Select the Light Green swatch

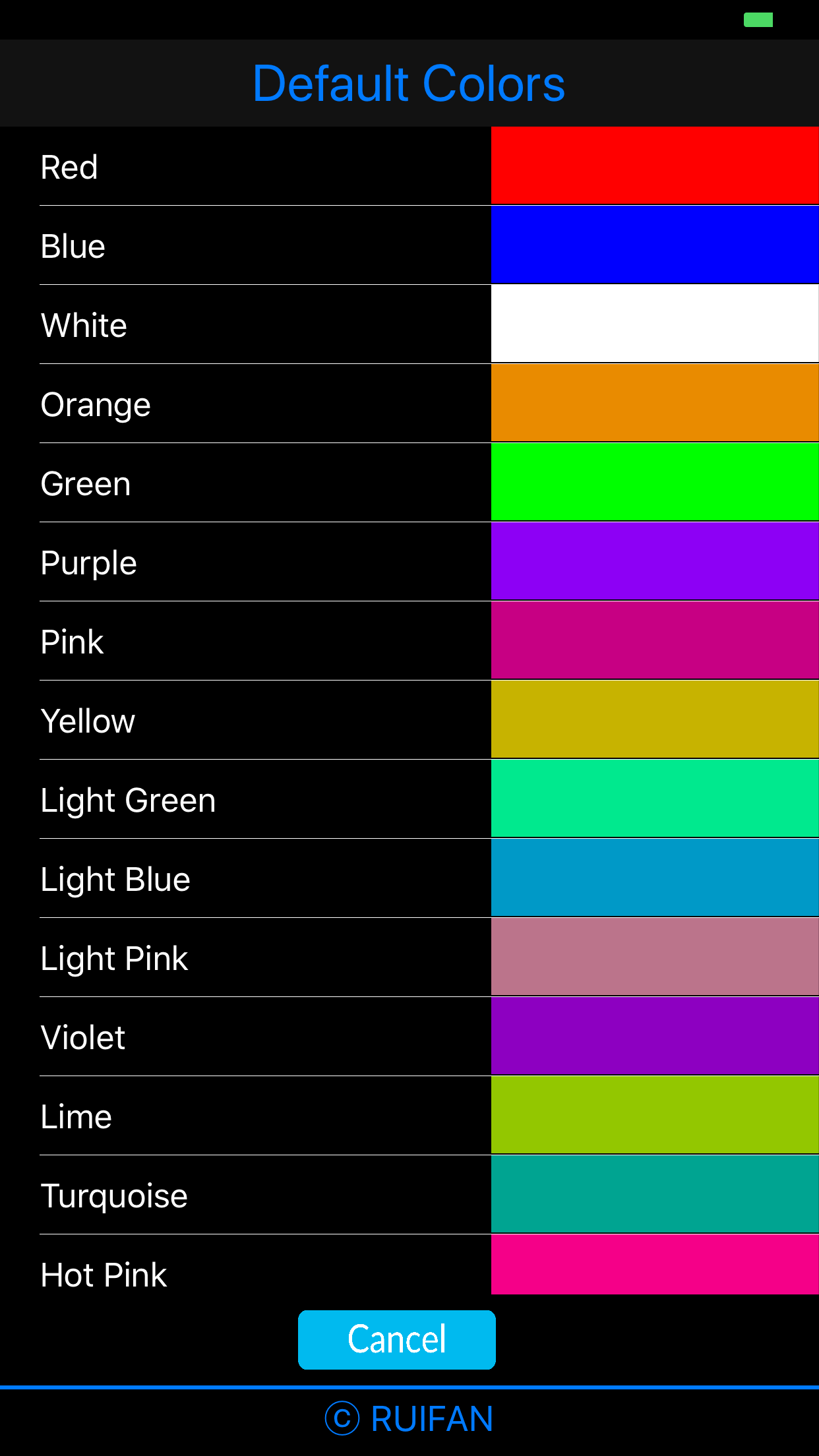pos(655,799)
